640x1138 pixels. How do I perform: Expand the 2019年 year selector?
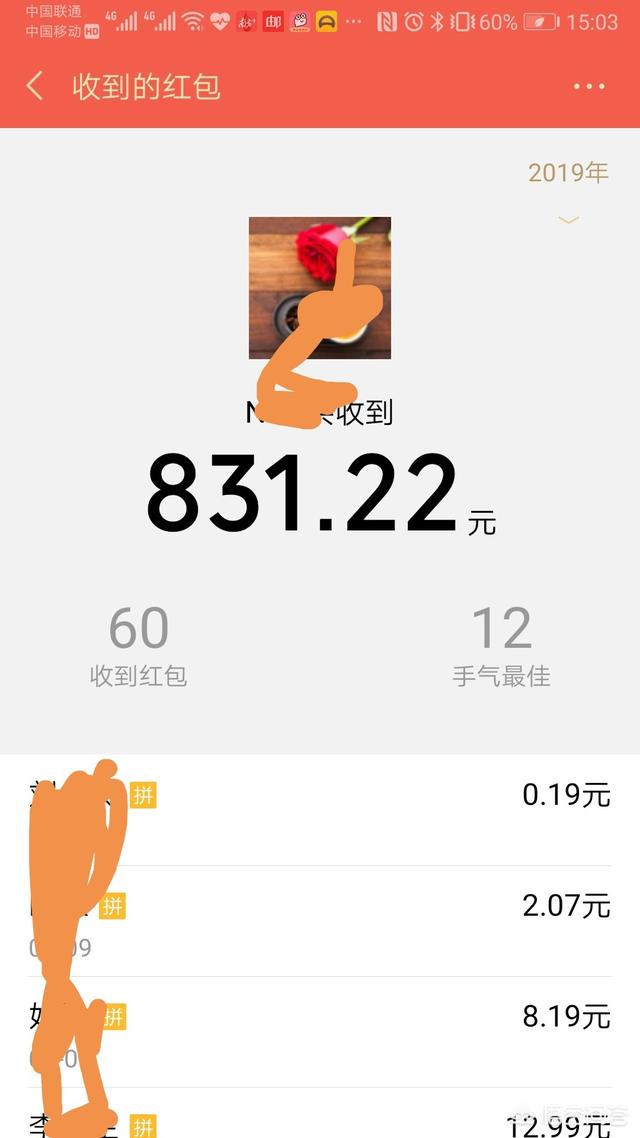point(568,190)
